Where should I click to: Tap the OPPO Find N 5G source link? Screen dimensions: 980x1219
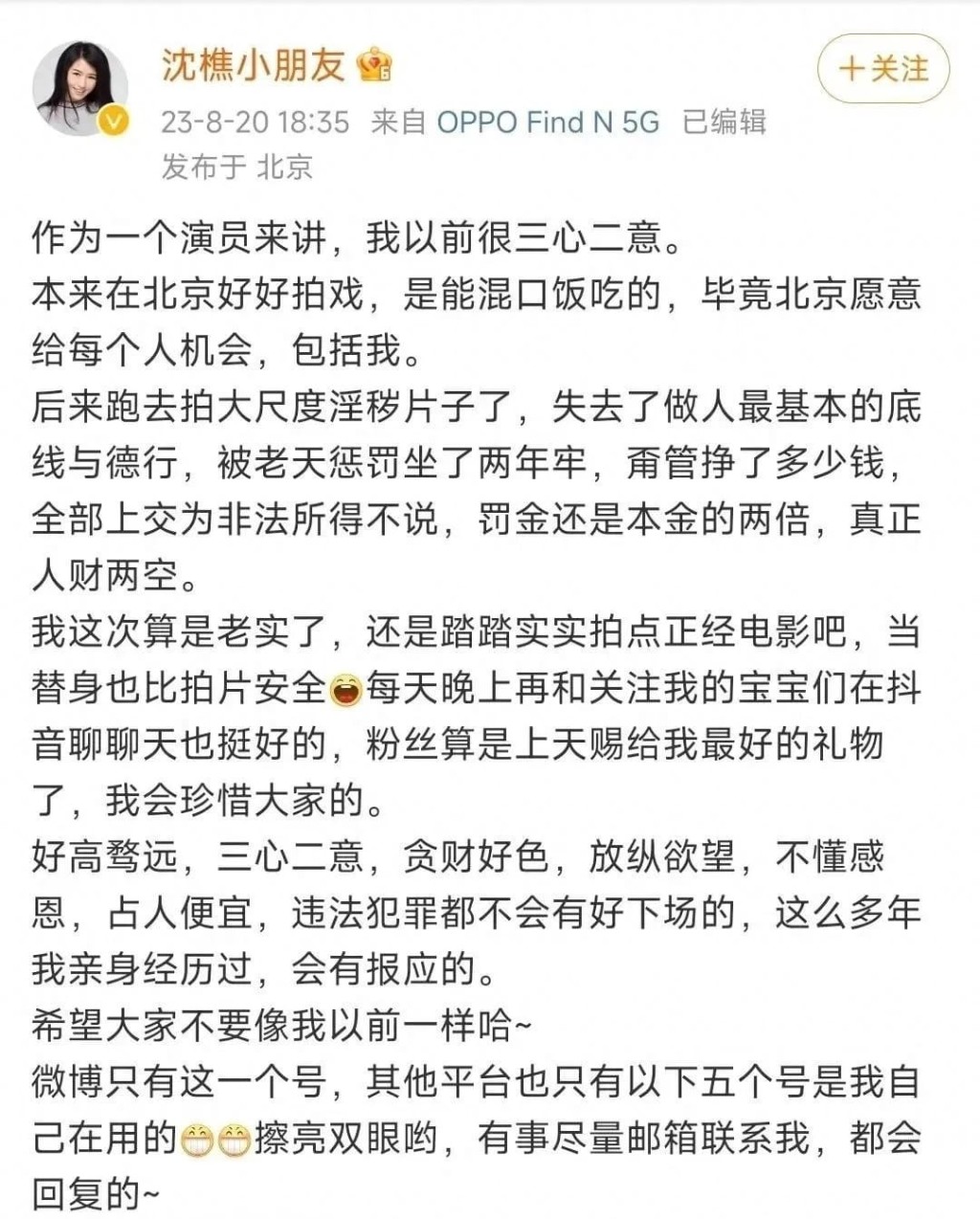point(547,122)
